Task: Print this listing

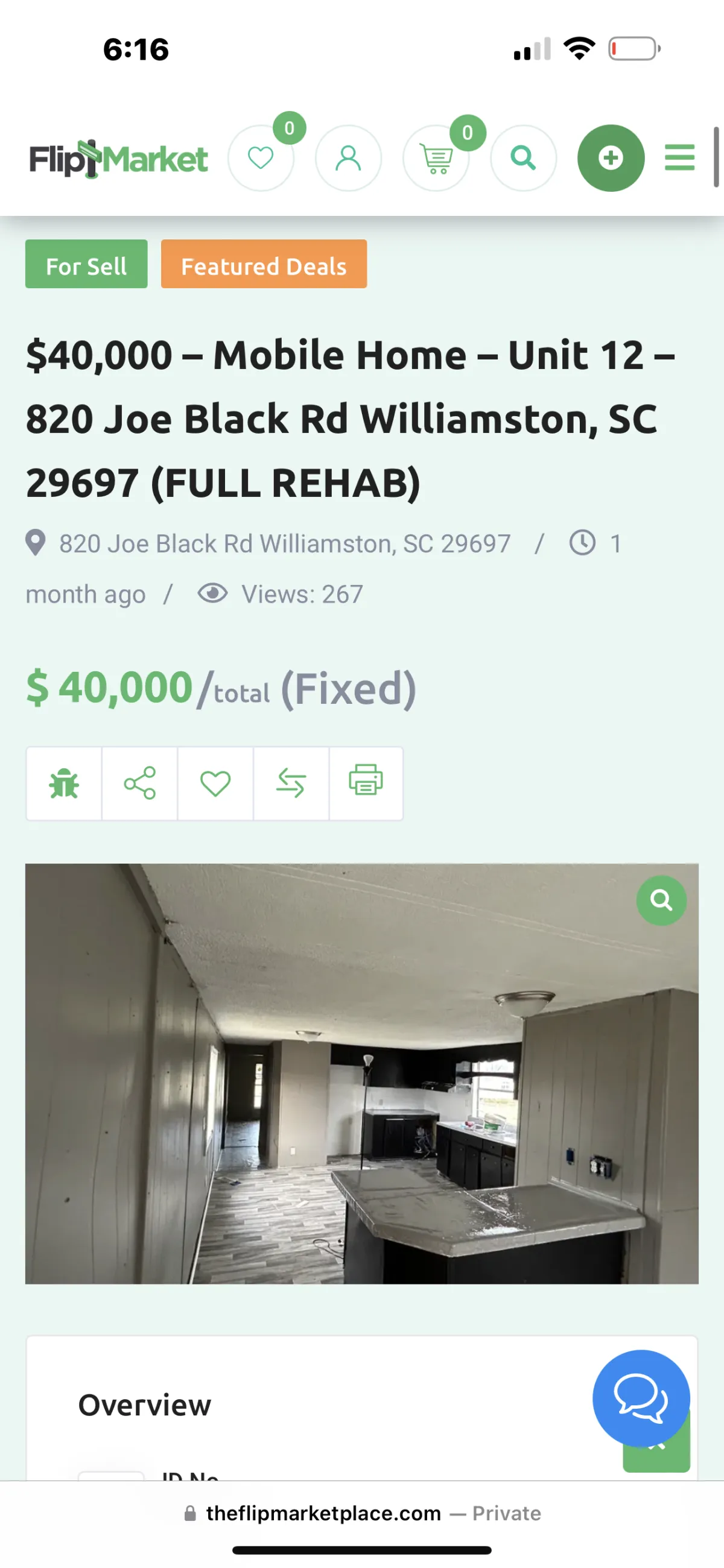Action: coord(366,783)
